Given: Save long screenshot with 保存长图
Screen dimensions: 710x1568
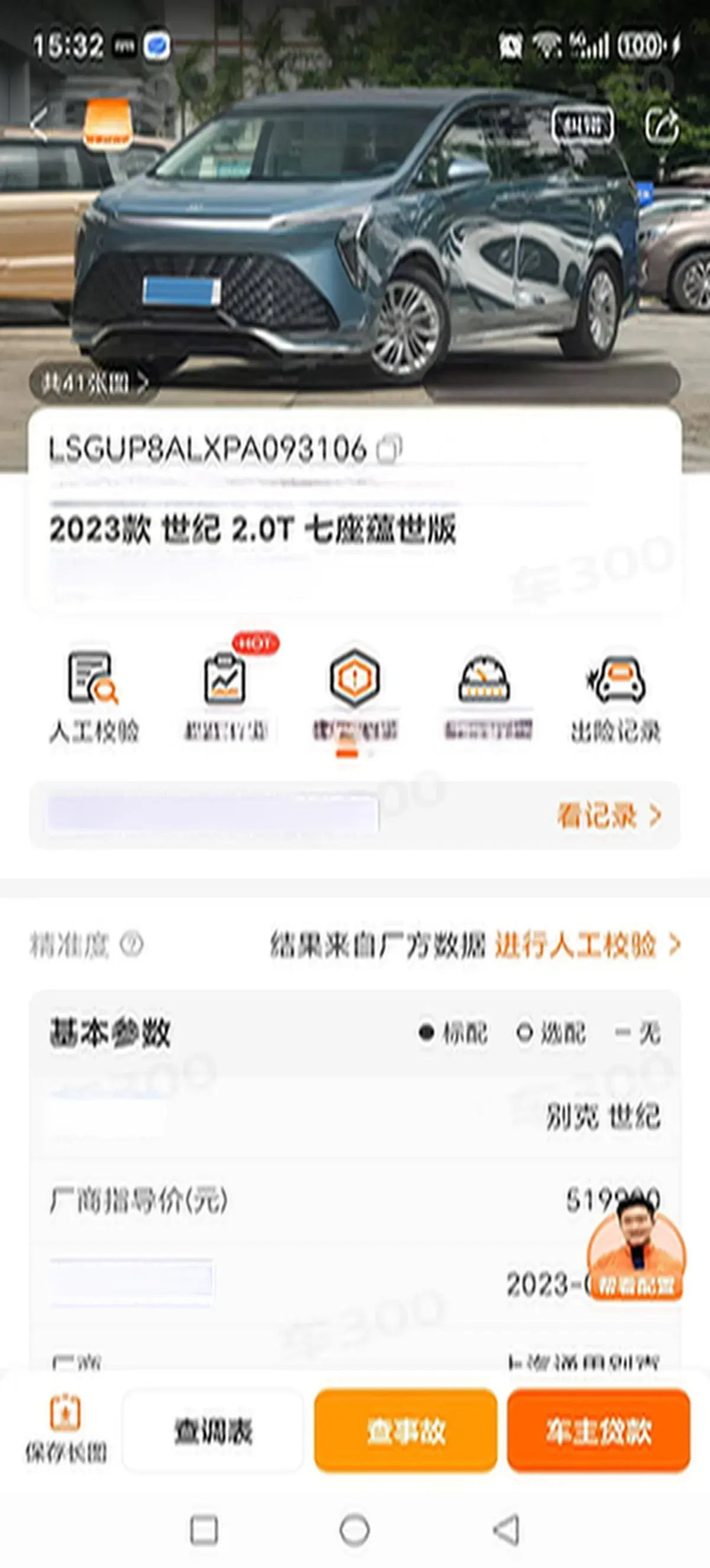Looking at the screenshot, I should click(x=65, y=1430).
